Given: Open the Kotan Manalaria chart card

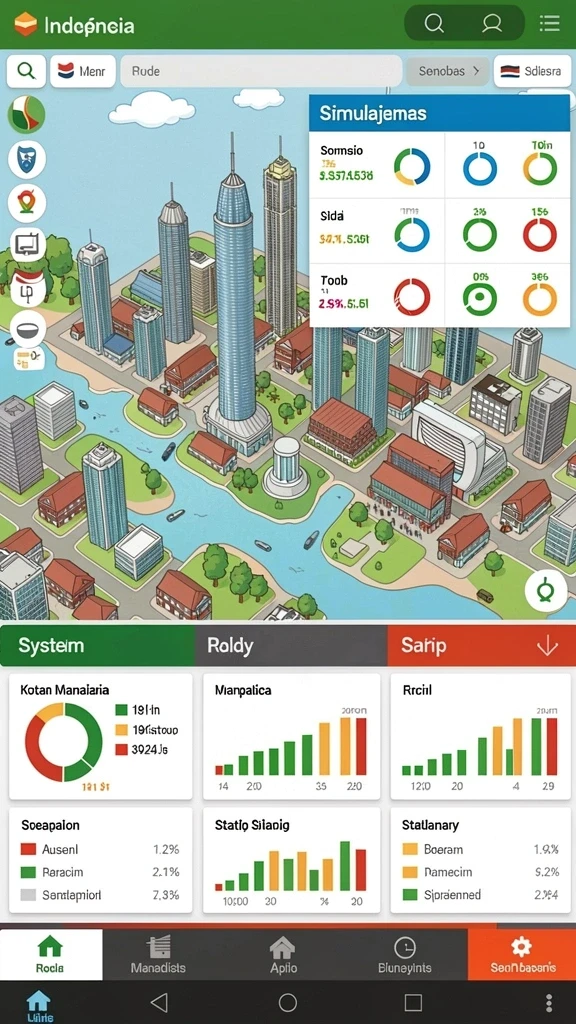Looking at the screenshot, I should click(x=101, y=737).
